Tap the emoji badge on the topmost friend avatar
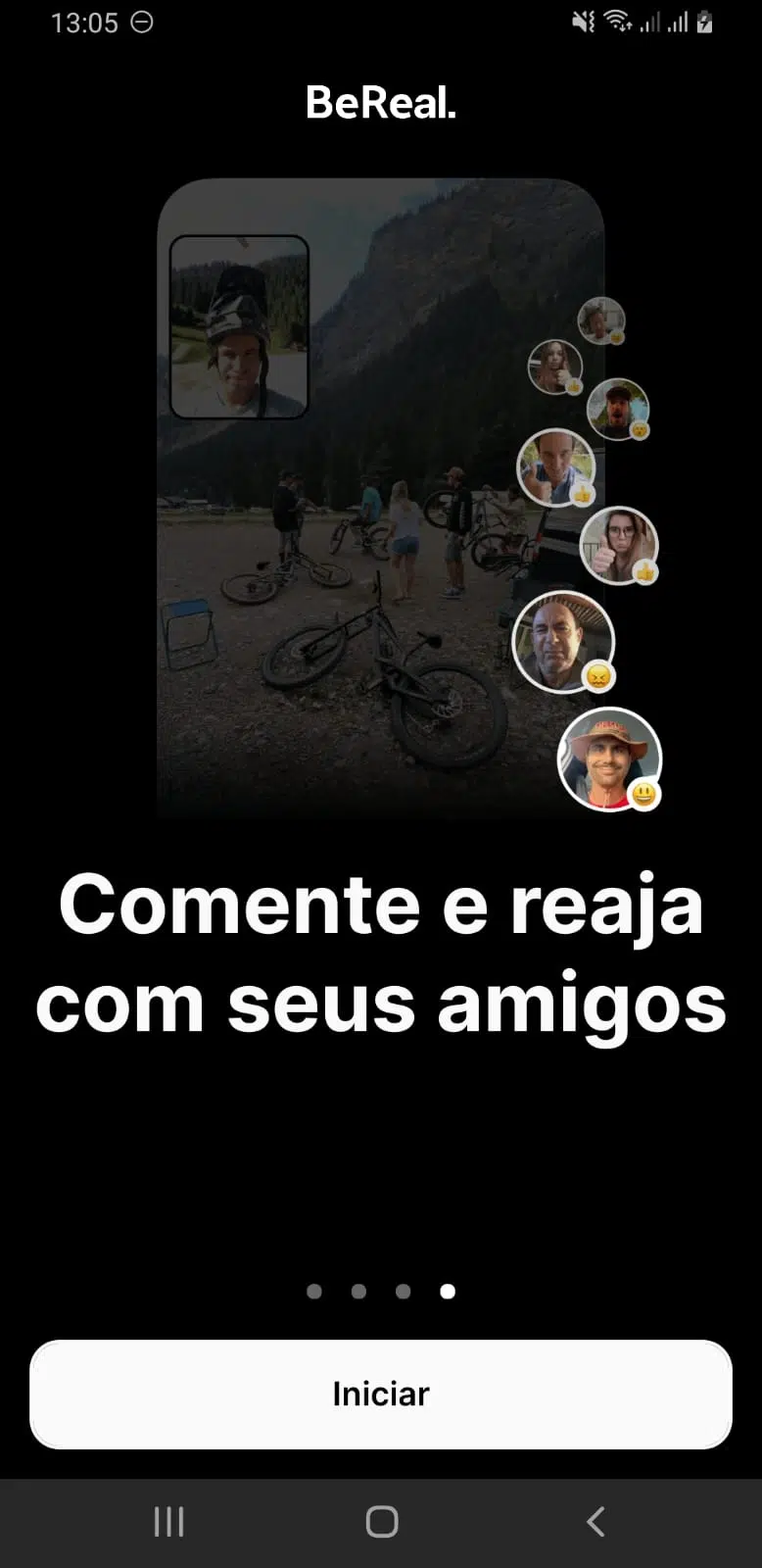 tap(617, 337)
